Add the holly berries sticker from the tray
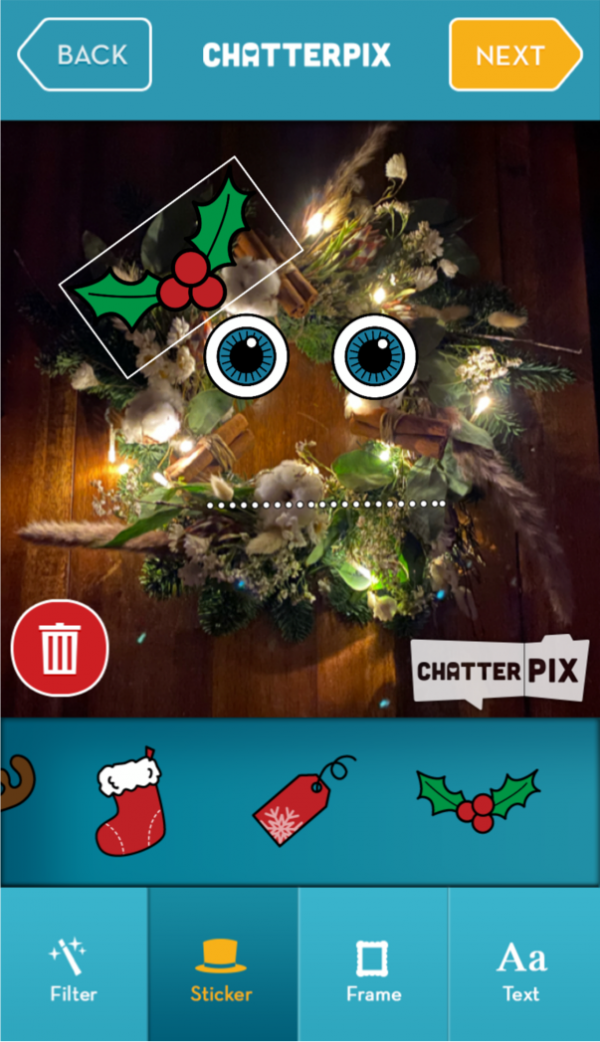The width and height of the screenshot is (600, 1042). coord(478,801)
